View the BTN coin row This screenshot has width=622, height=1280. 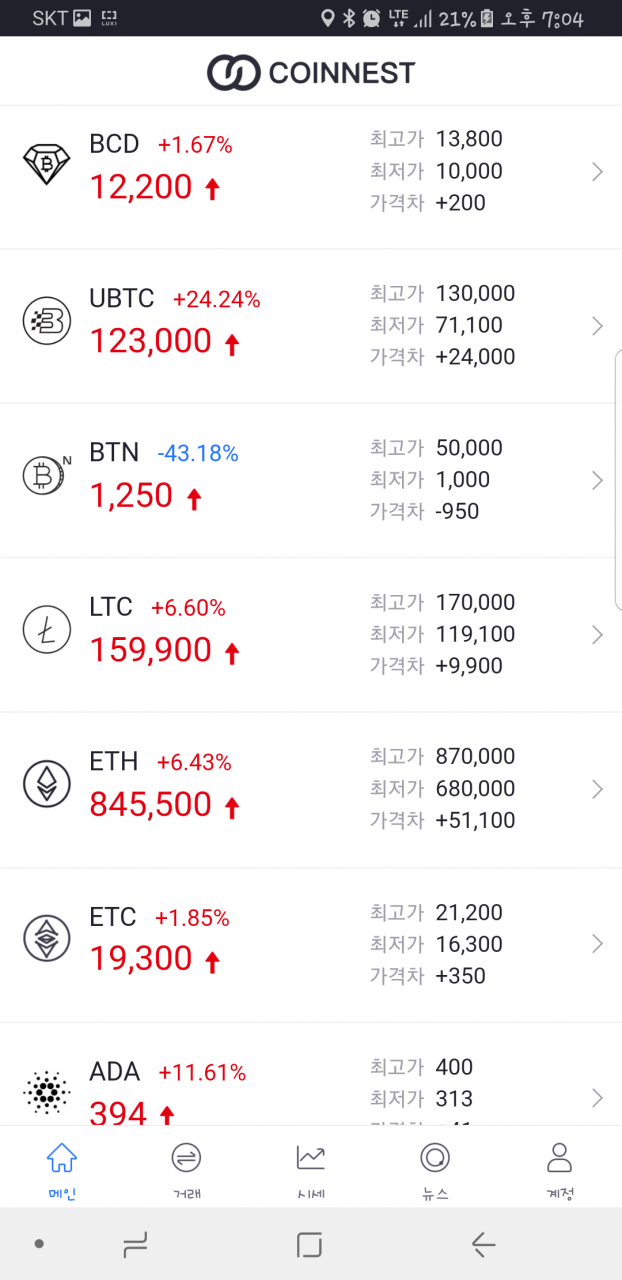pos(311,481)
